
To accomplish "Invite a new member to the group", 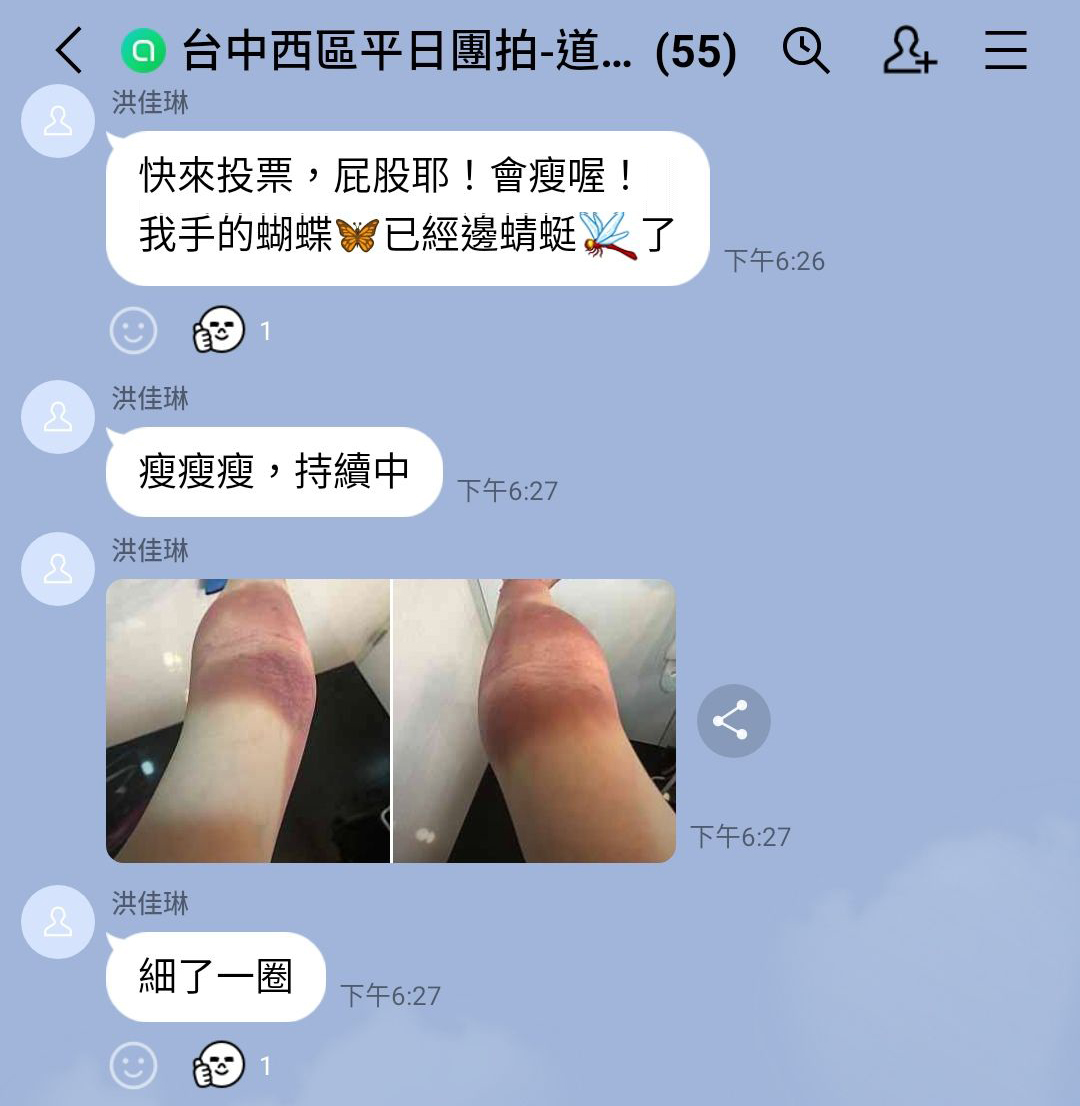I will (908, 50).
